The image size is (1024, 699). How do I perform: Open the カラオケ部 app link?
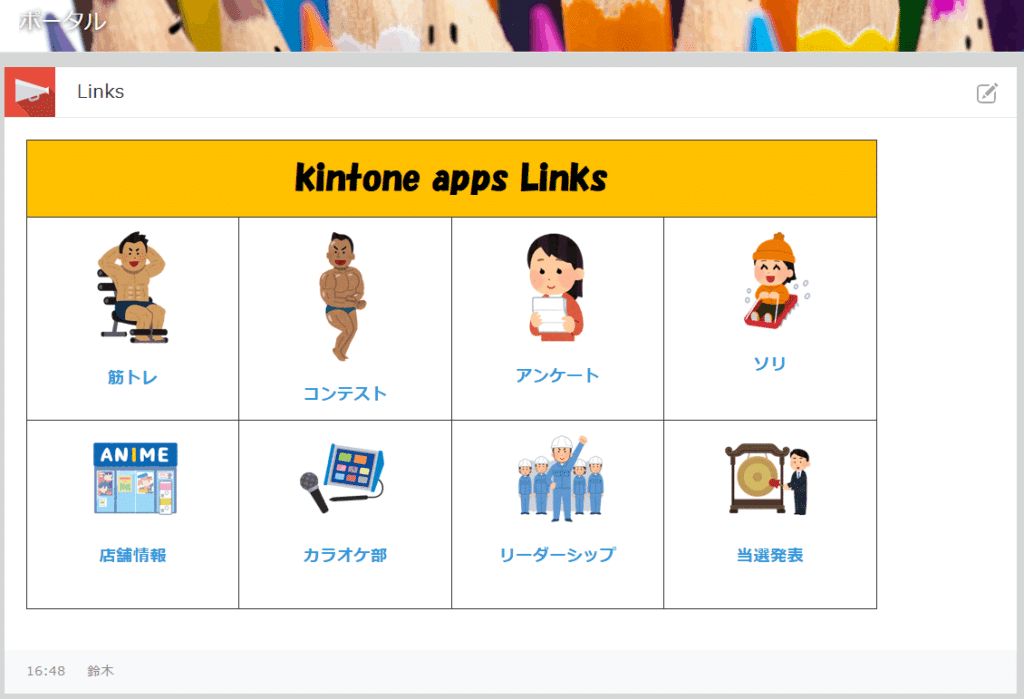click(345, 555)
